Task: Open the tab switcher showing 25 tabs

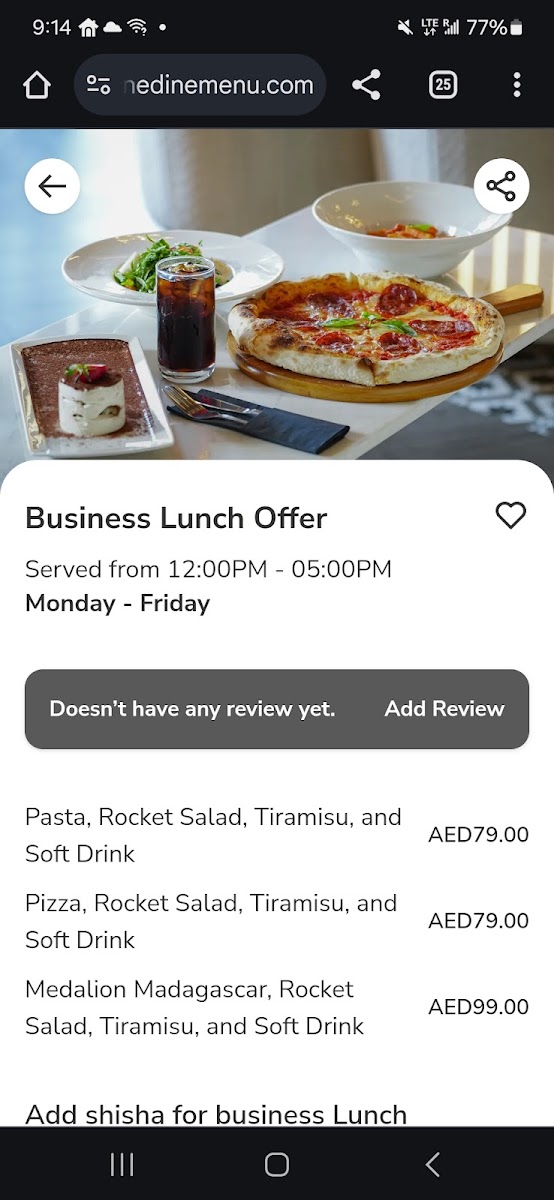Action: (443, 85)
